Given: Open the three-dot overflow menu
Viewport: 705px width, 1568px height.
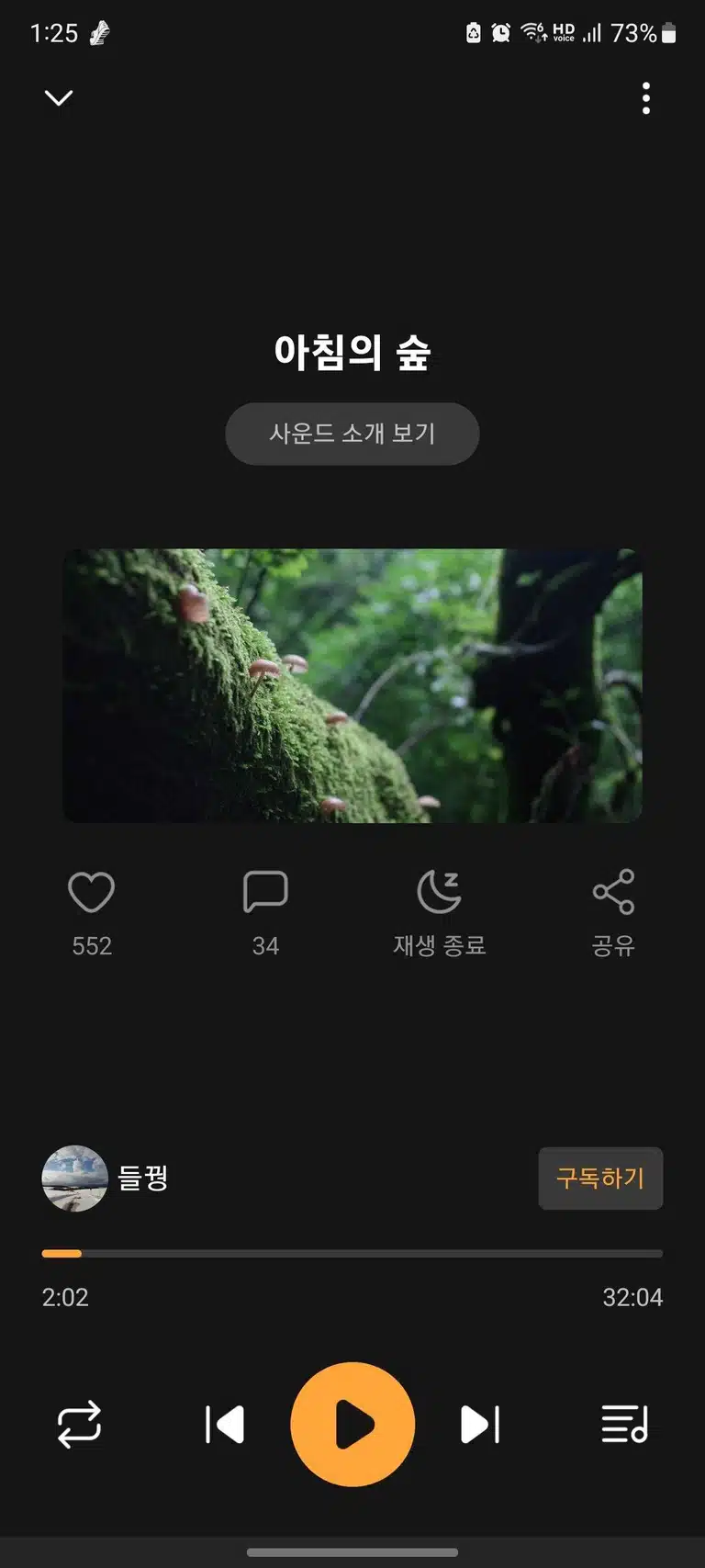Looking at the screenshot, I should (646, 98).
